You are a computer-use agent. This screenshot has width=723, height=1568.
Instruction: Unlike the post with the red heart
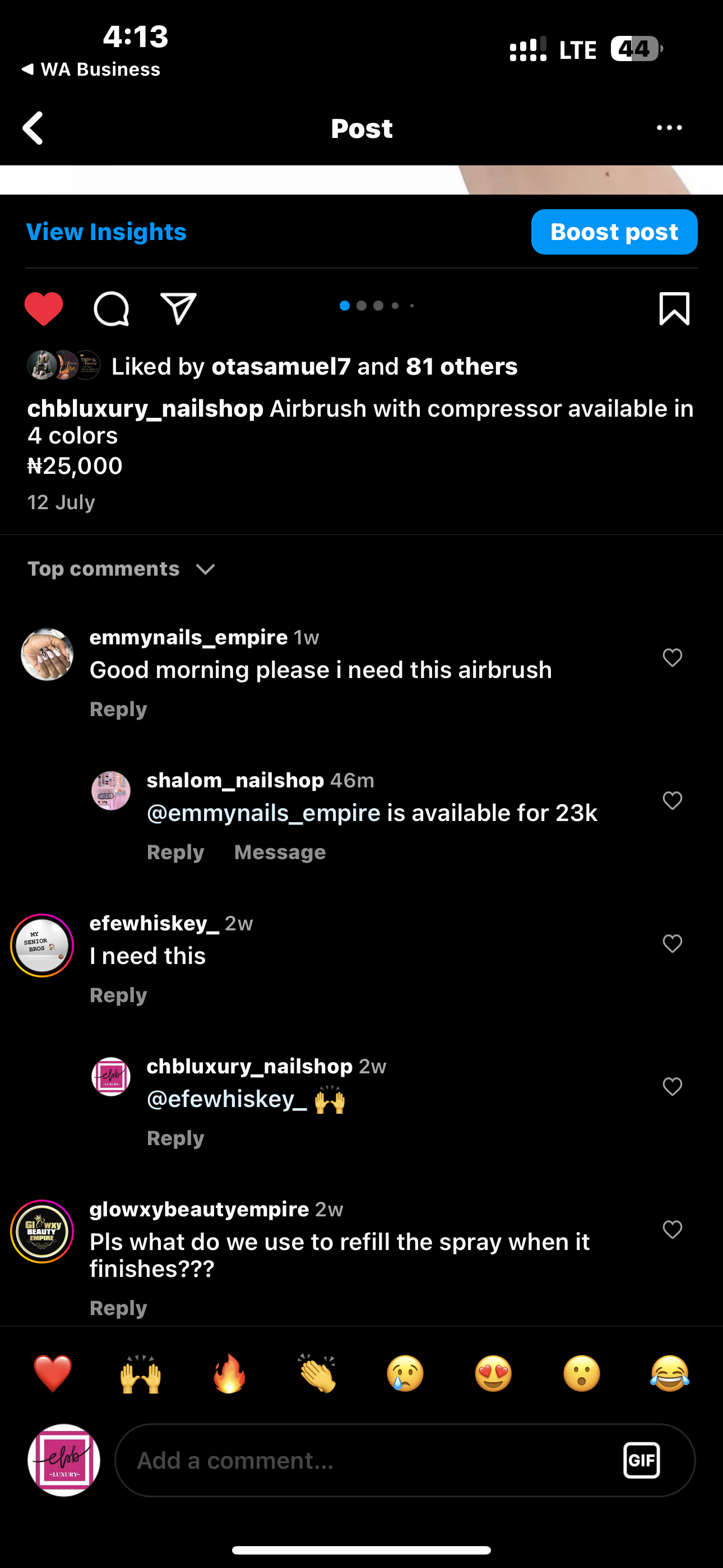click(44, 308)
